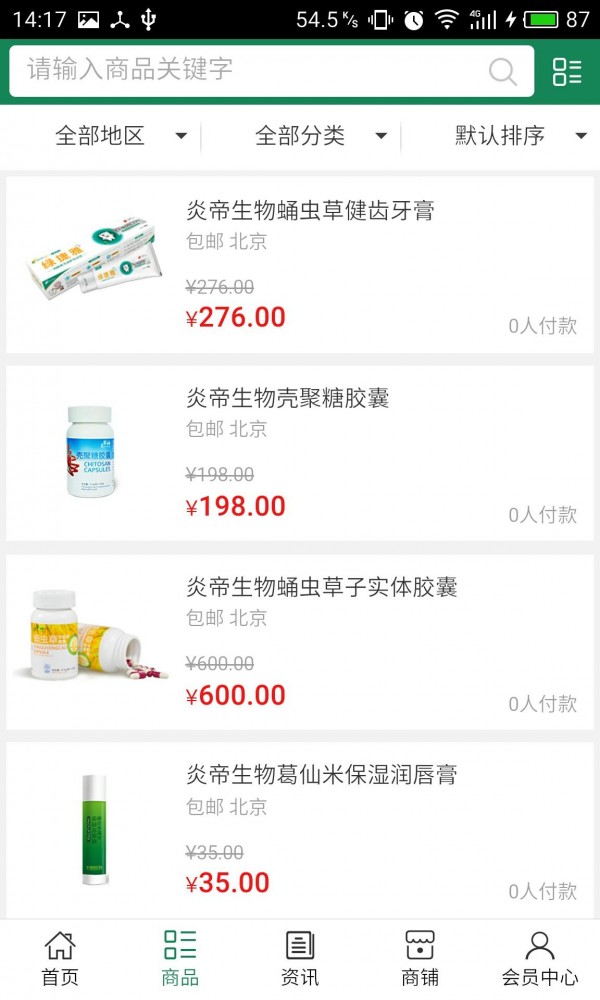Screen dimensions: 600x1000
Task: Open the category list icon beside search
Action: click(567, 71)
